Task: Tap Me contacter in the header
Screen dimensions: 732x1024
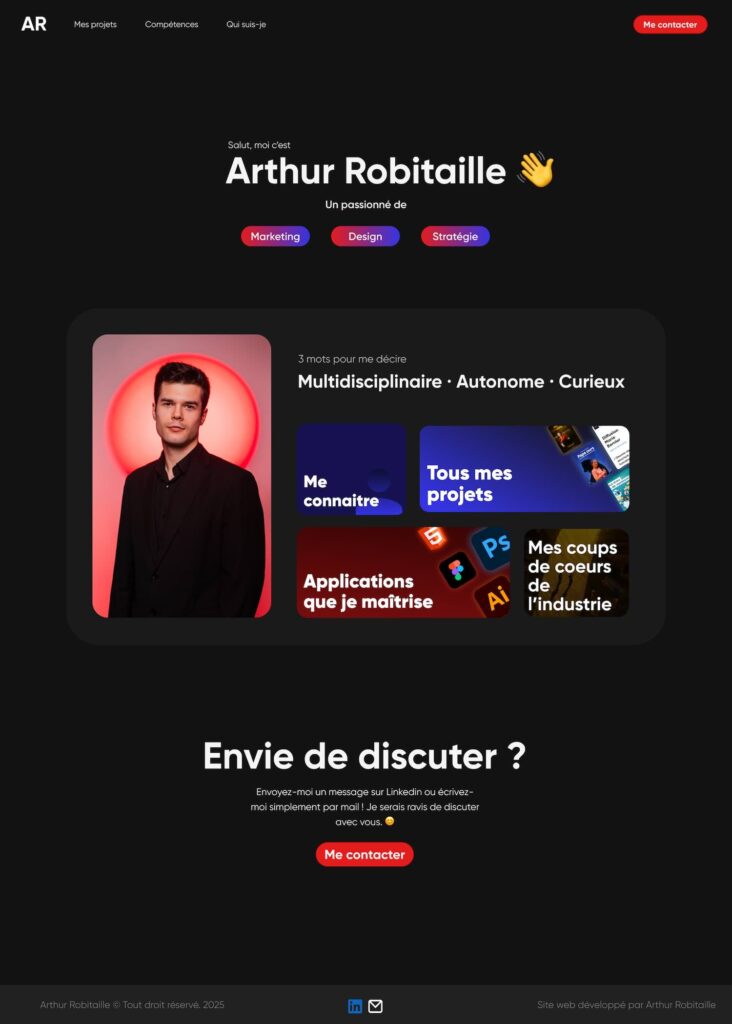Action: click(670, 24)
